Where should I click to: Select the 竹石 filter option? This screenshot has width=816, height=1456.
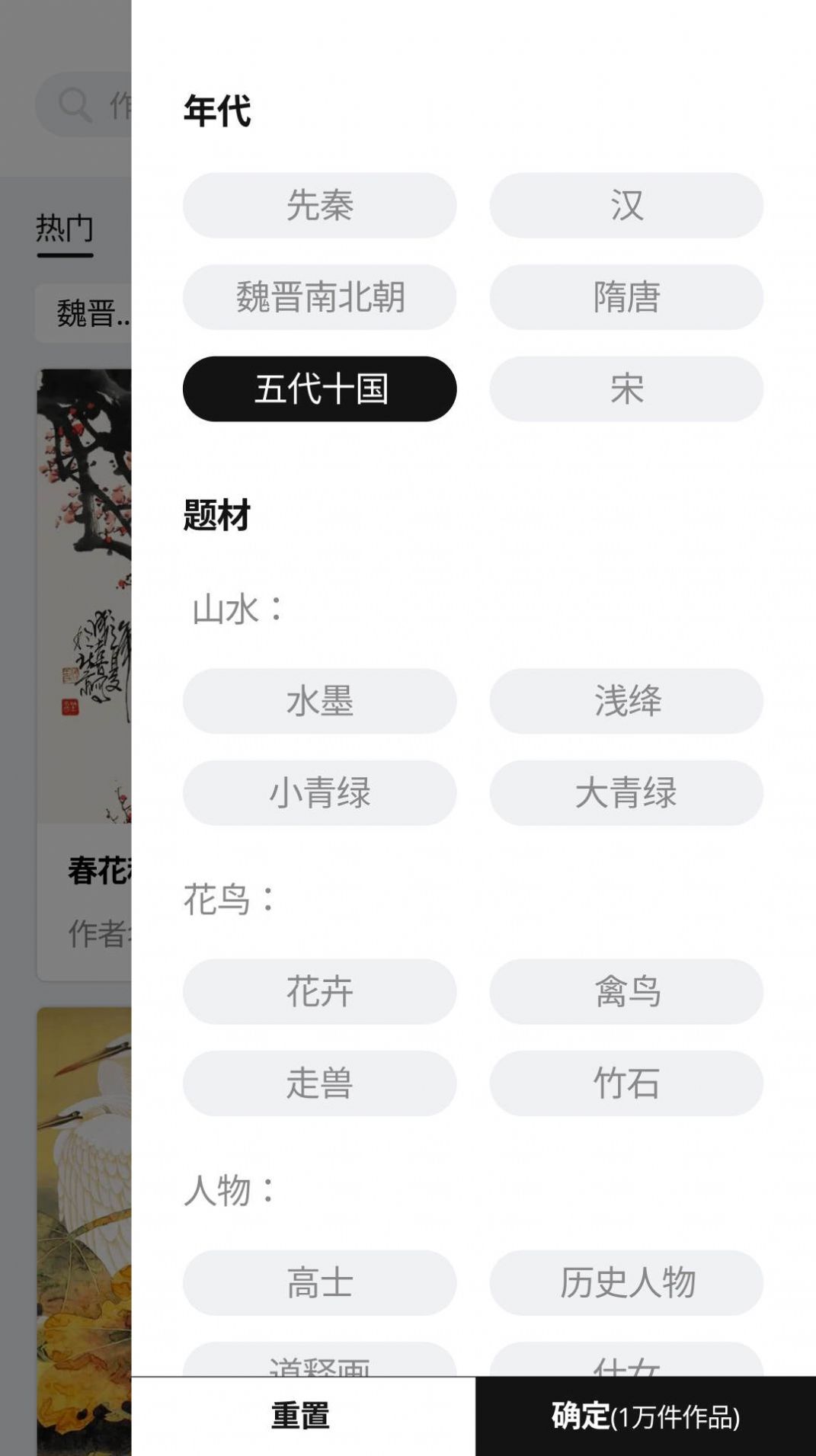tap(626, 1082)
